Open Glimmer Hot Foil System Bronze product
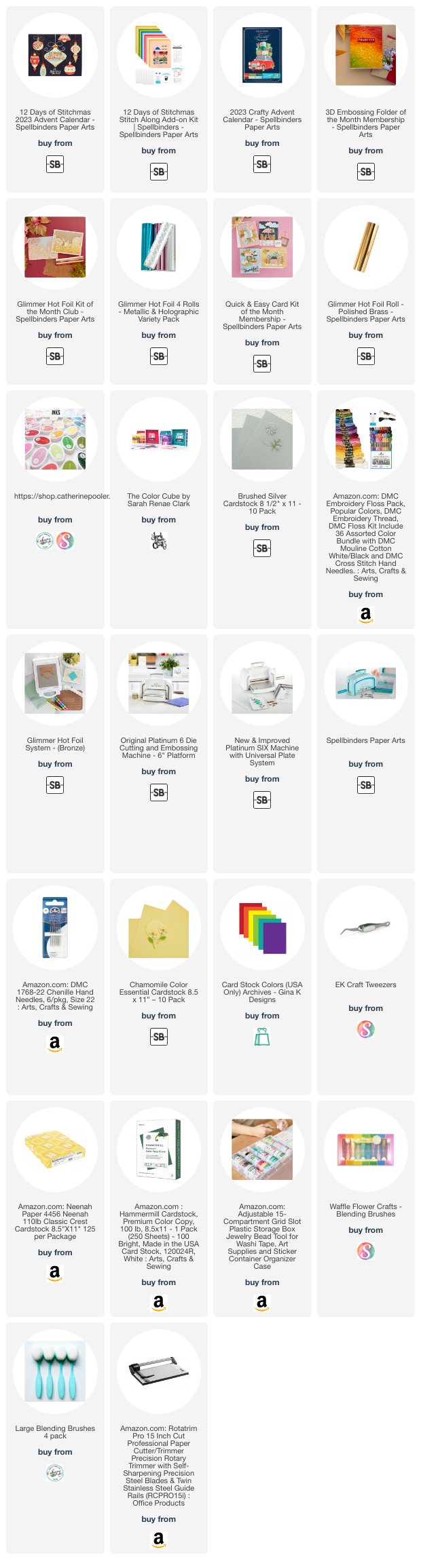Image resolution: width=421 pixels, height=1568 pixels. (55, 684)
